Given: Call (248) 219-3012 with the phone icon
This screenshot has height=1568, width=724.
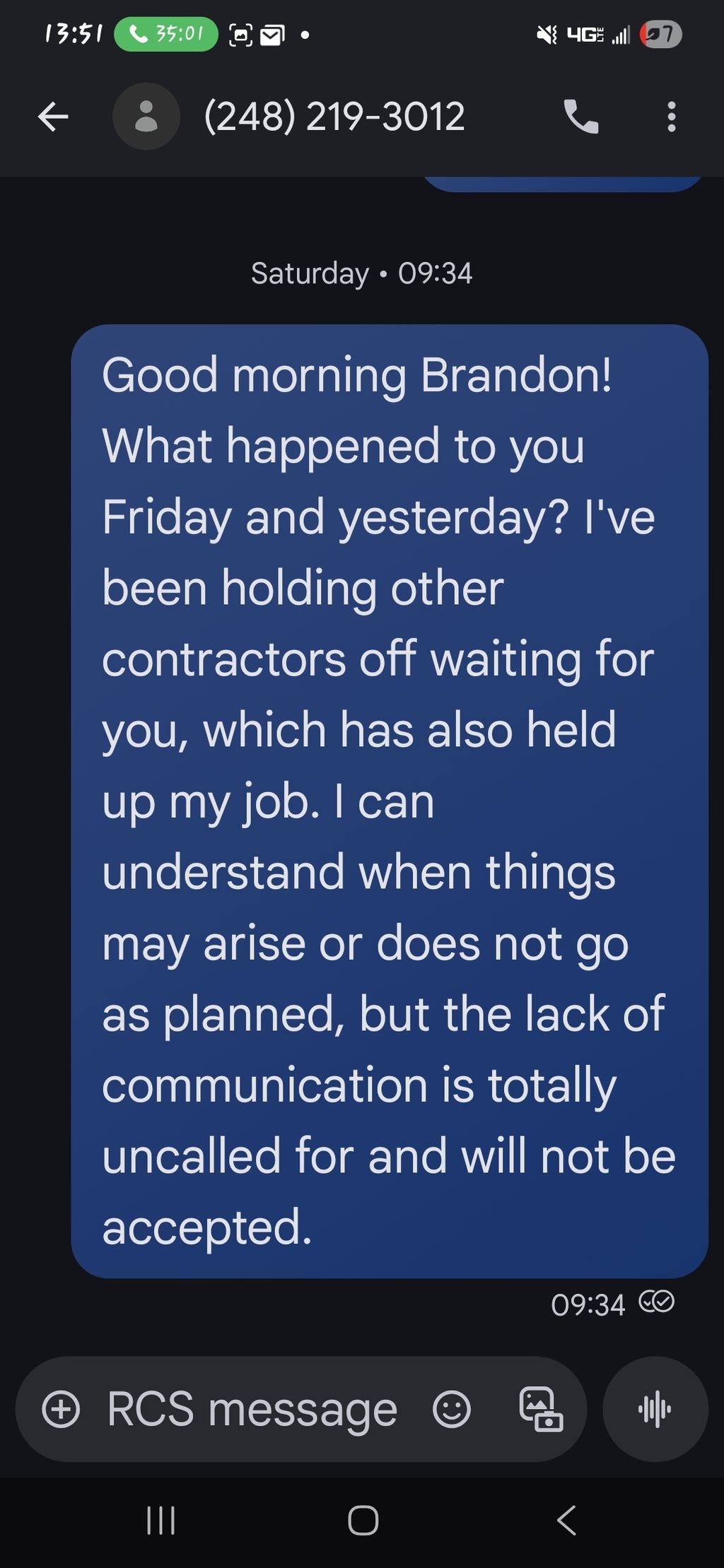Looking at the screenshot, I should coord(581,117).
